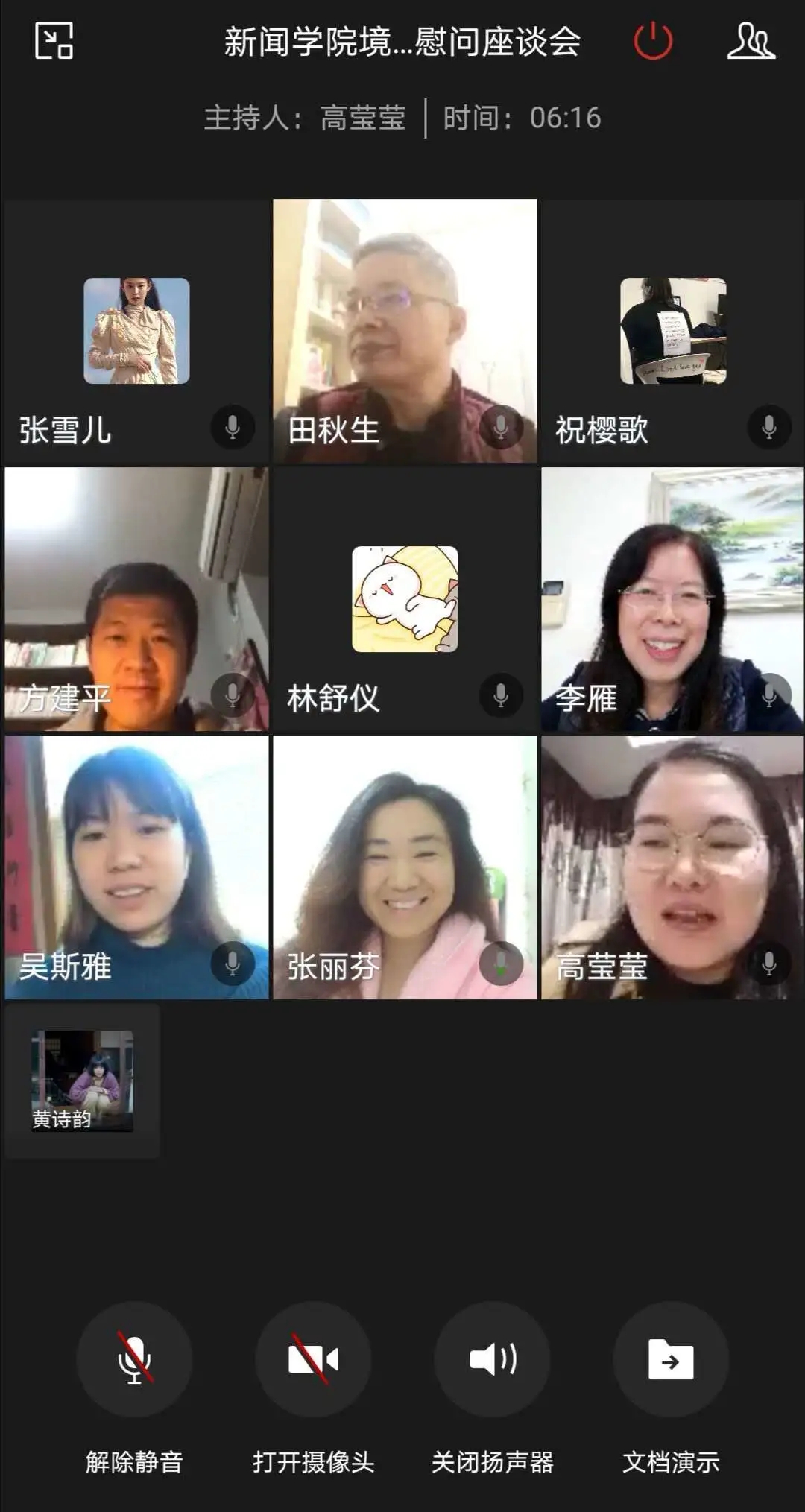Tap 黄诗韵's small participant tile
This screenshot has height=1512, width=805.
coord(82,1081)
